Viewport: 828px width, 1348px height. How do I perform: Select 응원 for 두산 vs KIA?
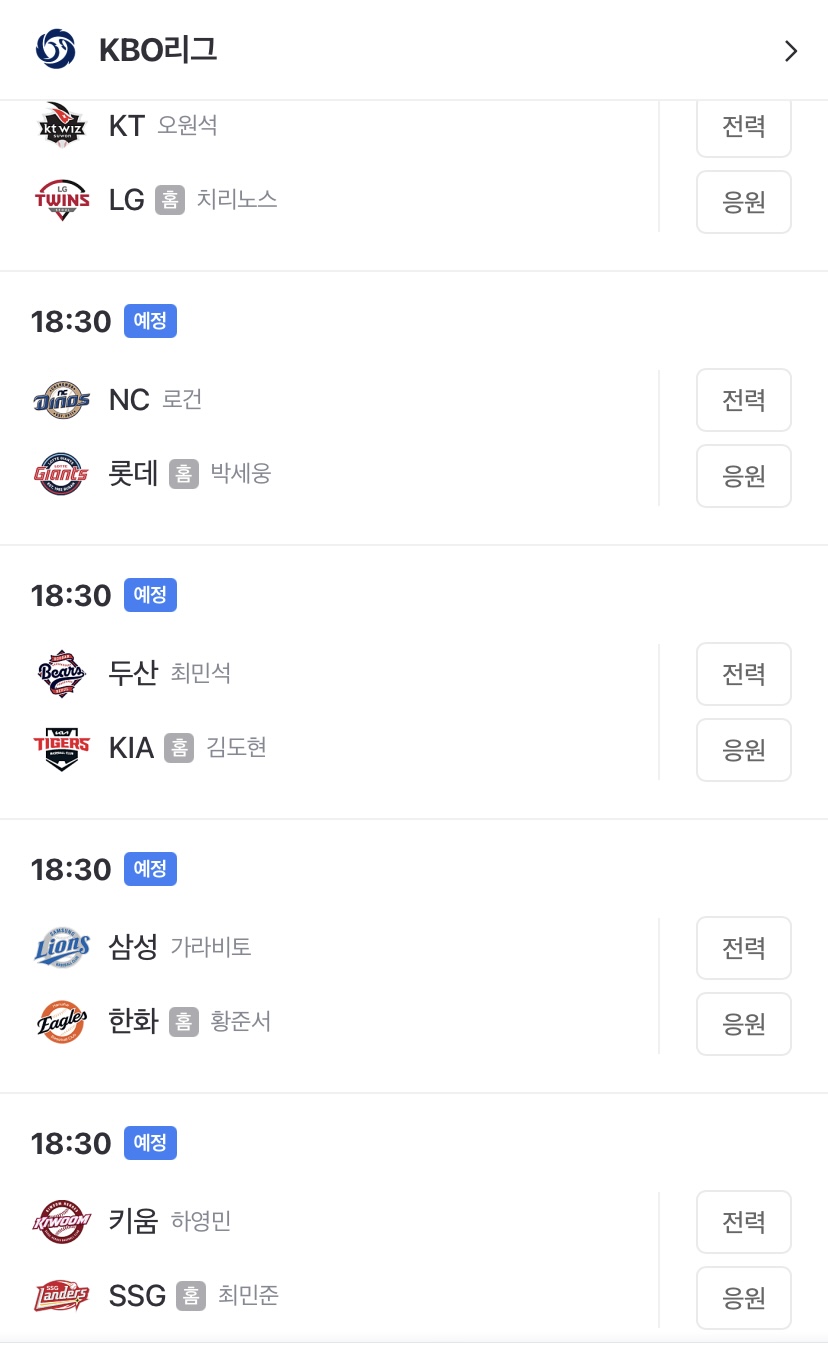(x=743, y=750)
